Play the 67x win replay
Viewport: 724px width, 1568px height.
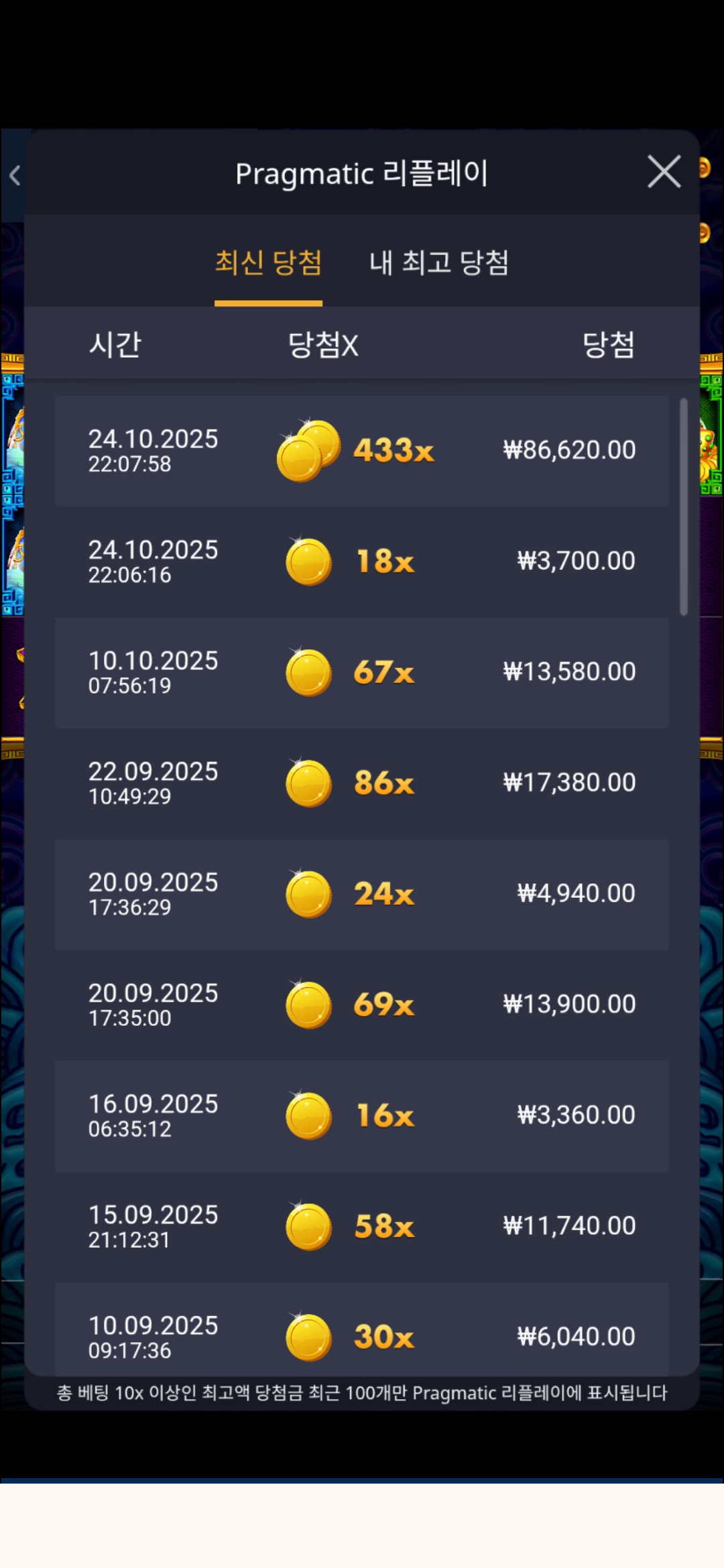(361, 672)
